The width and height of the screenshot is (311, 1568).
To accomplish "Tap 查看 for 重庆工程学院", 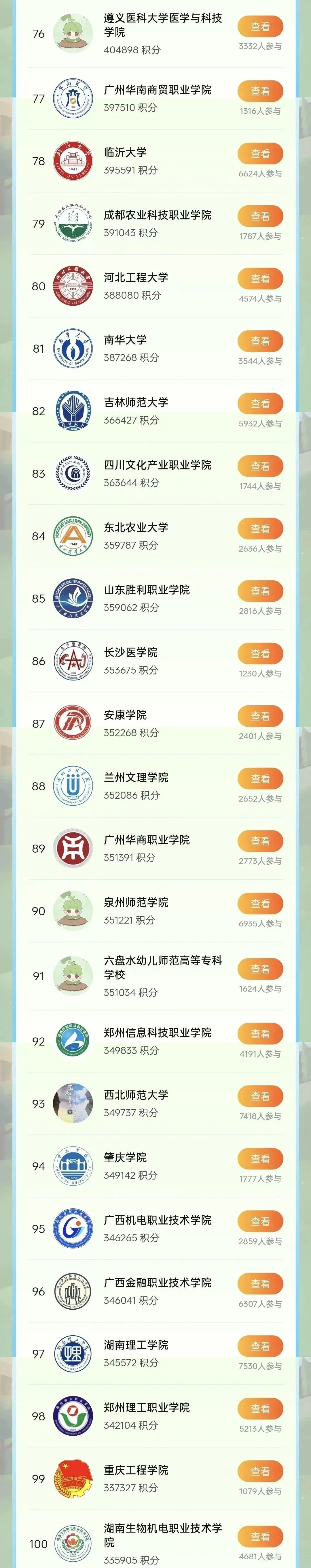I will point(260,1471).
